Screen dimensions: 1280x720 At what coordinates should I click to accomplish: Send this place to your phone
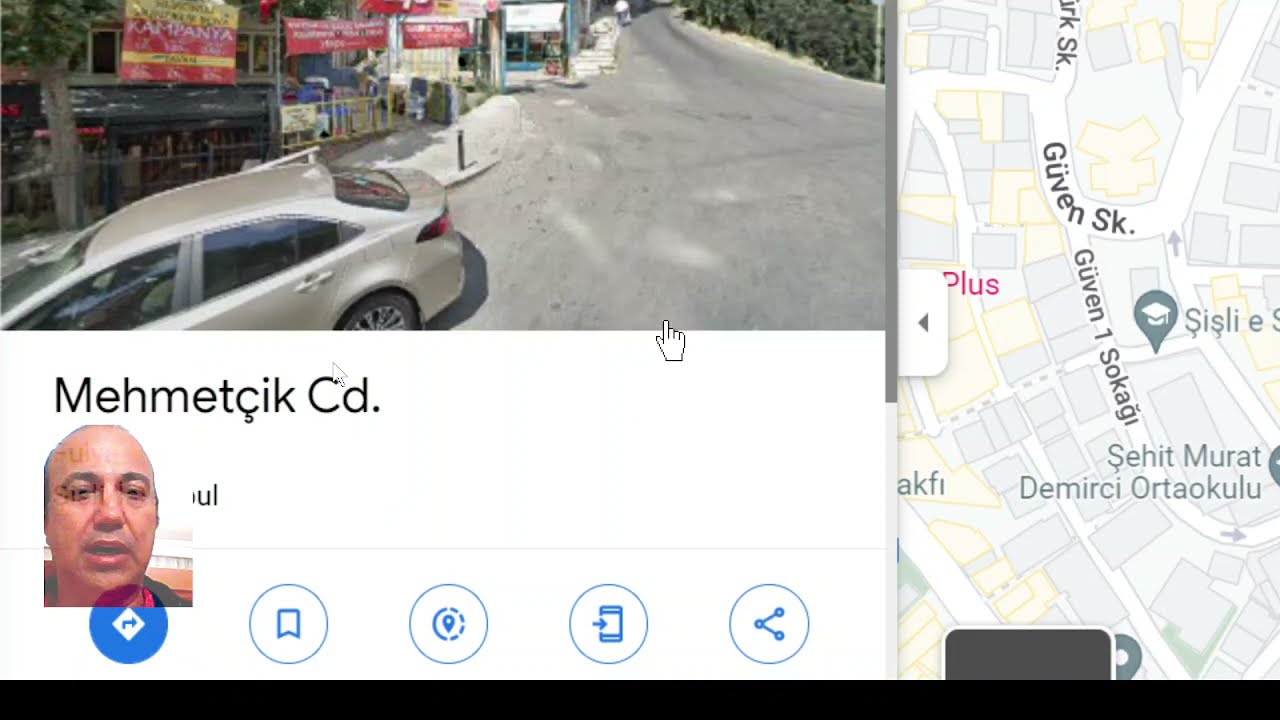[608, 625]
